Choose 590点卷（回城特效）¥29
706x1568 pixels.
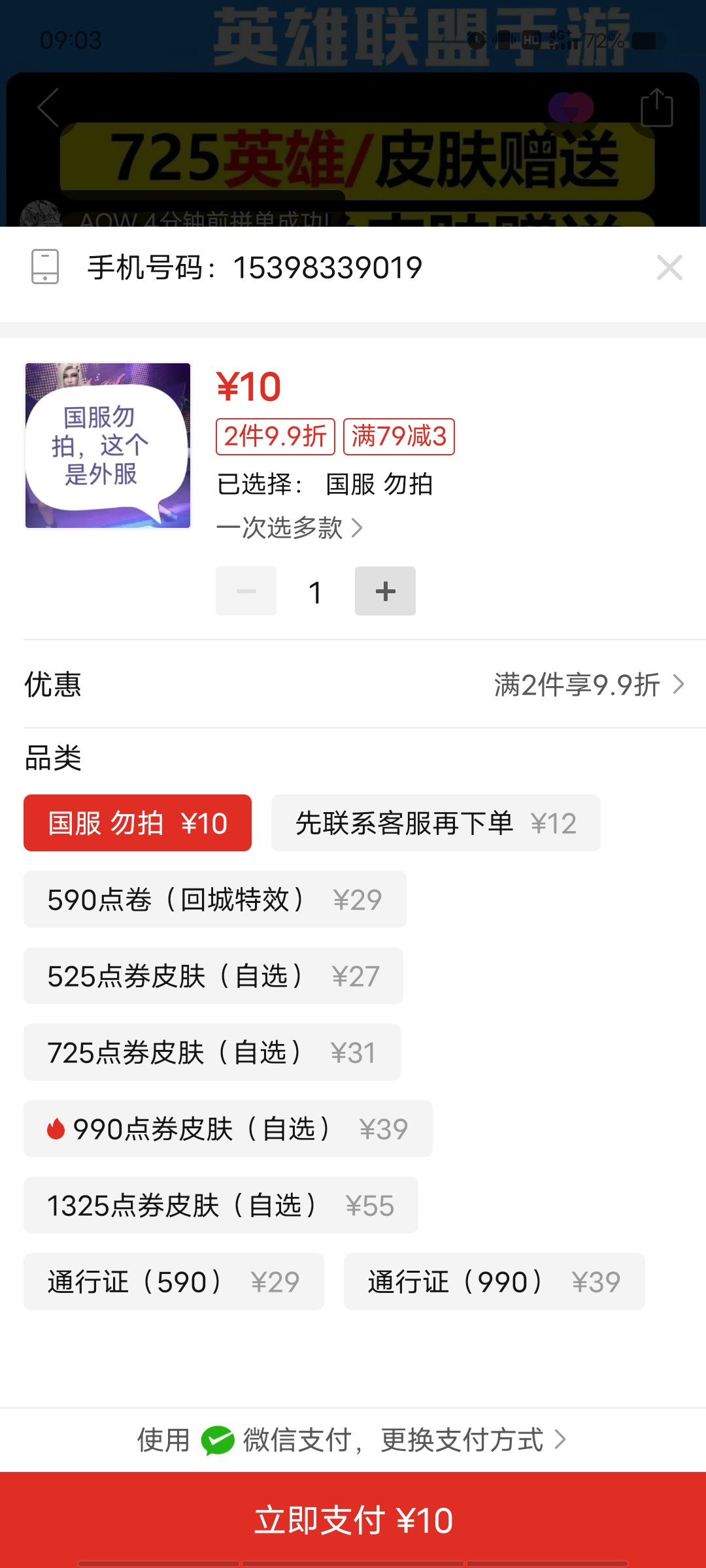click(214, 900)
